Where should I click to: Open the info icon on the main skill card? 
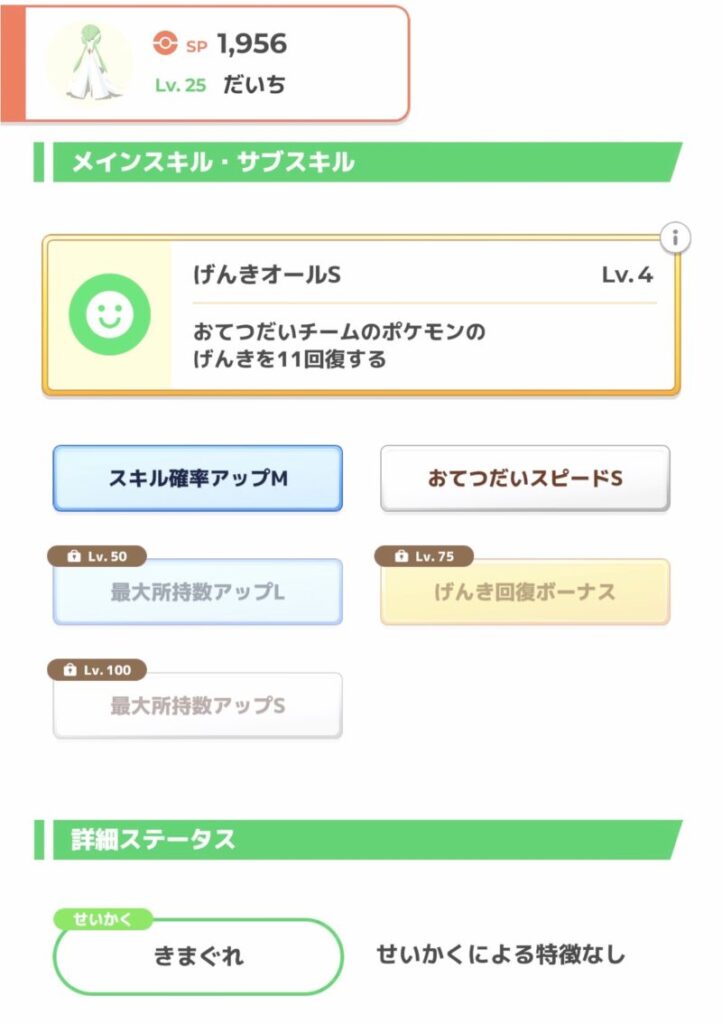pos(676,239)
